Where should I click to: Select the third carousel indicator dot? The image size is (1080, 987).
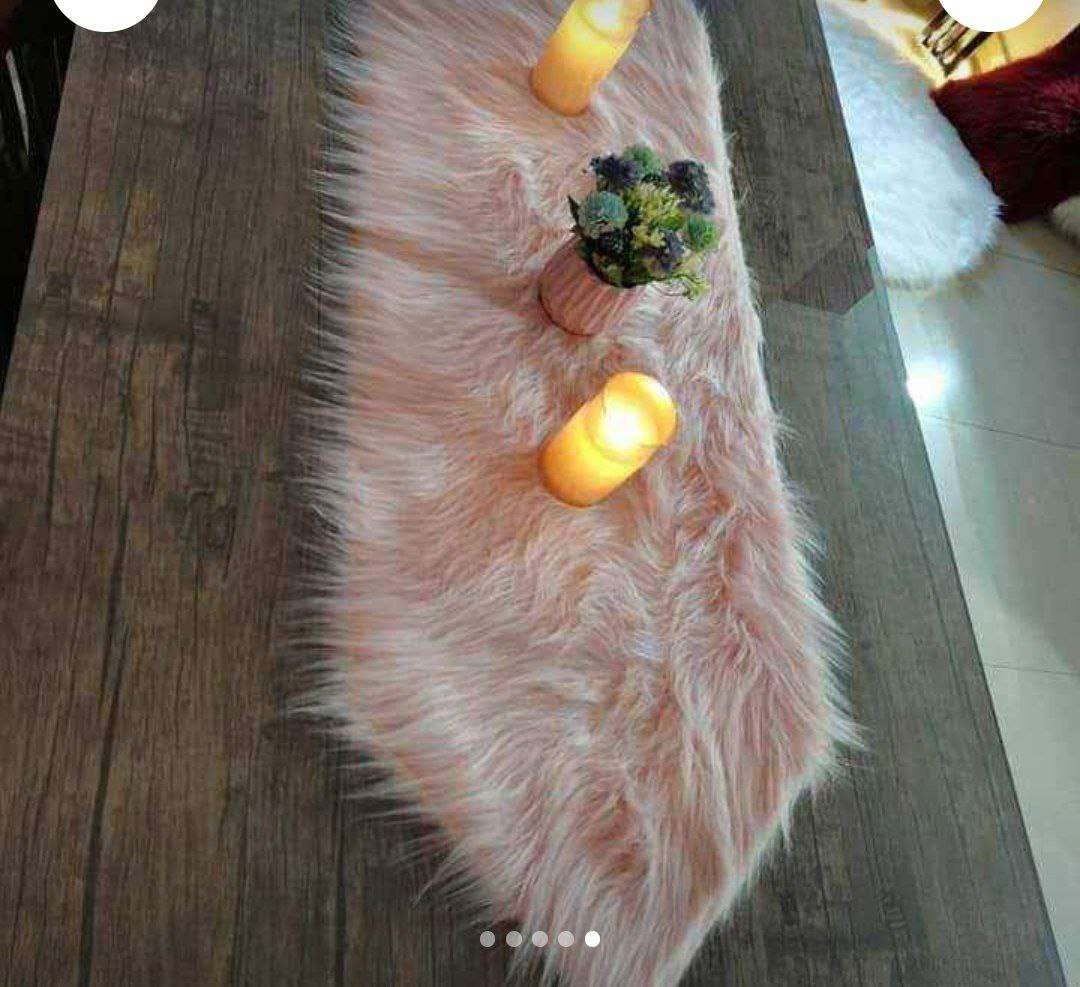click(540, 939)
